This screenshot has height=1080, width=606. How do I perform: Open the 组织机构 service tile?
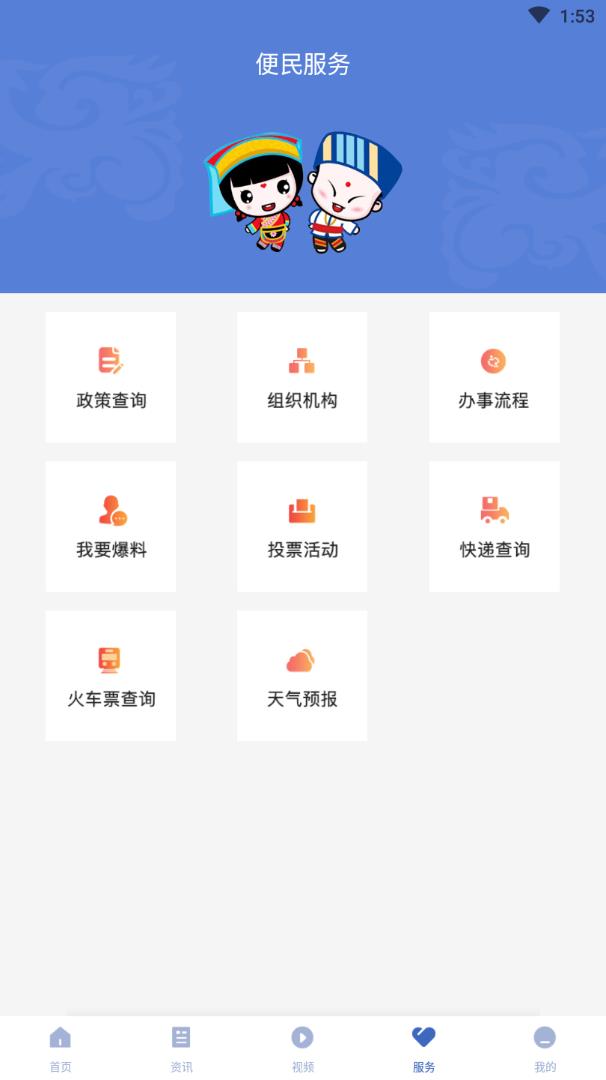coord(302,377)
